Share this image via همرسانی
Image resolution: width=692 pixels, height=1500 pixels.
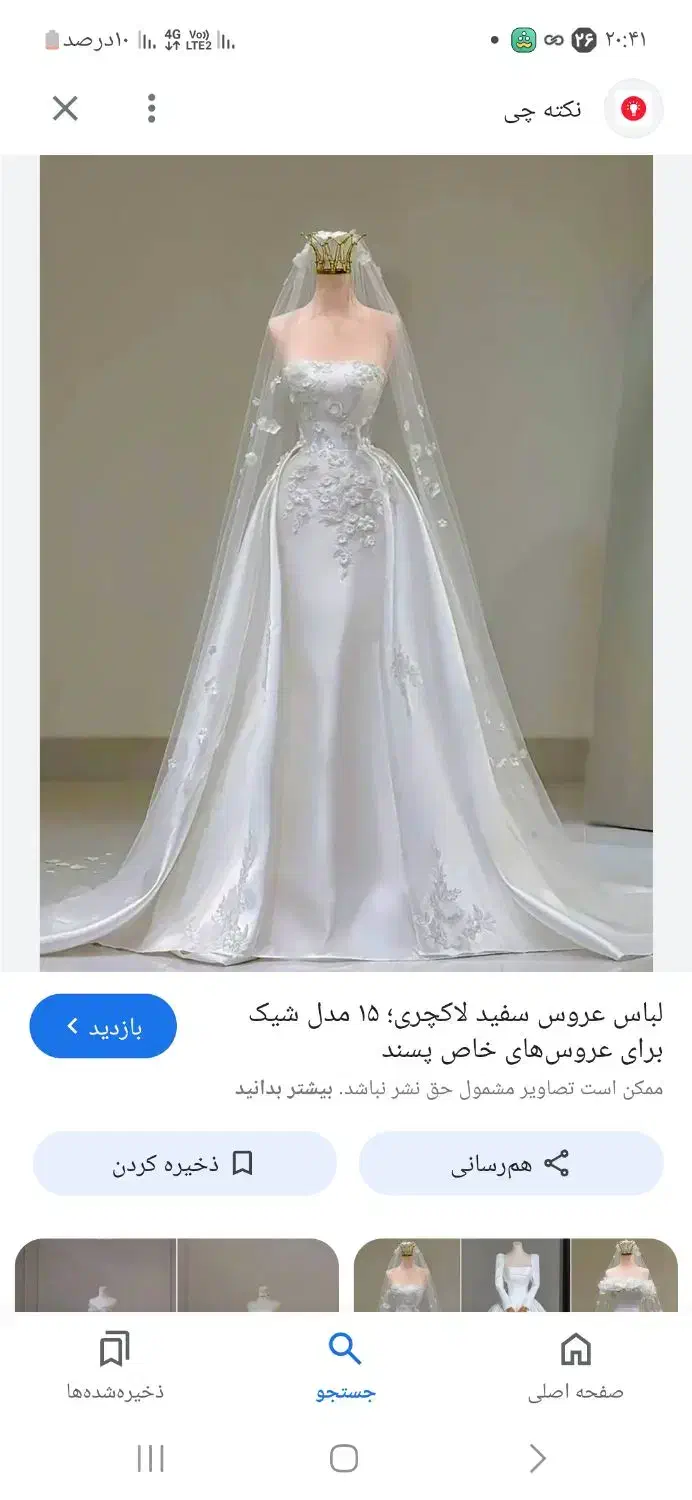click(511, 1164)
